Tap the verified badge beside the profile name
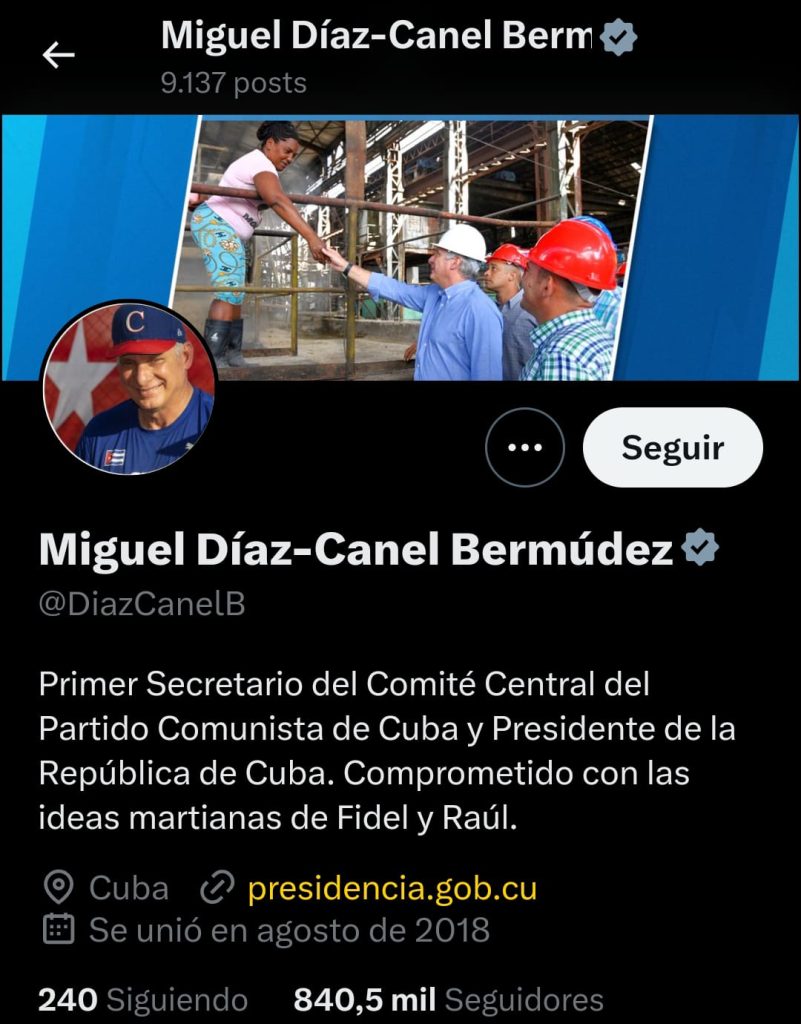Viewport: 801px width, 1024px height. click(699, 548)
